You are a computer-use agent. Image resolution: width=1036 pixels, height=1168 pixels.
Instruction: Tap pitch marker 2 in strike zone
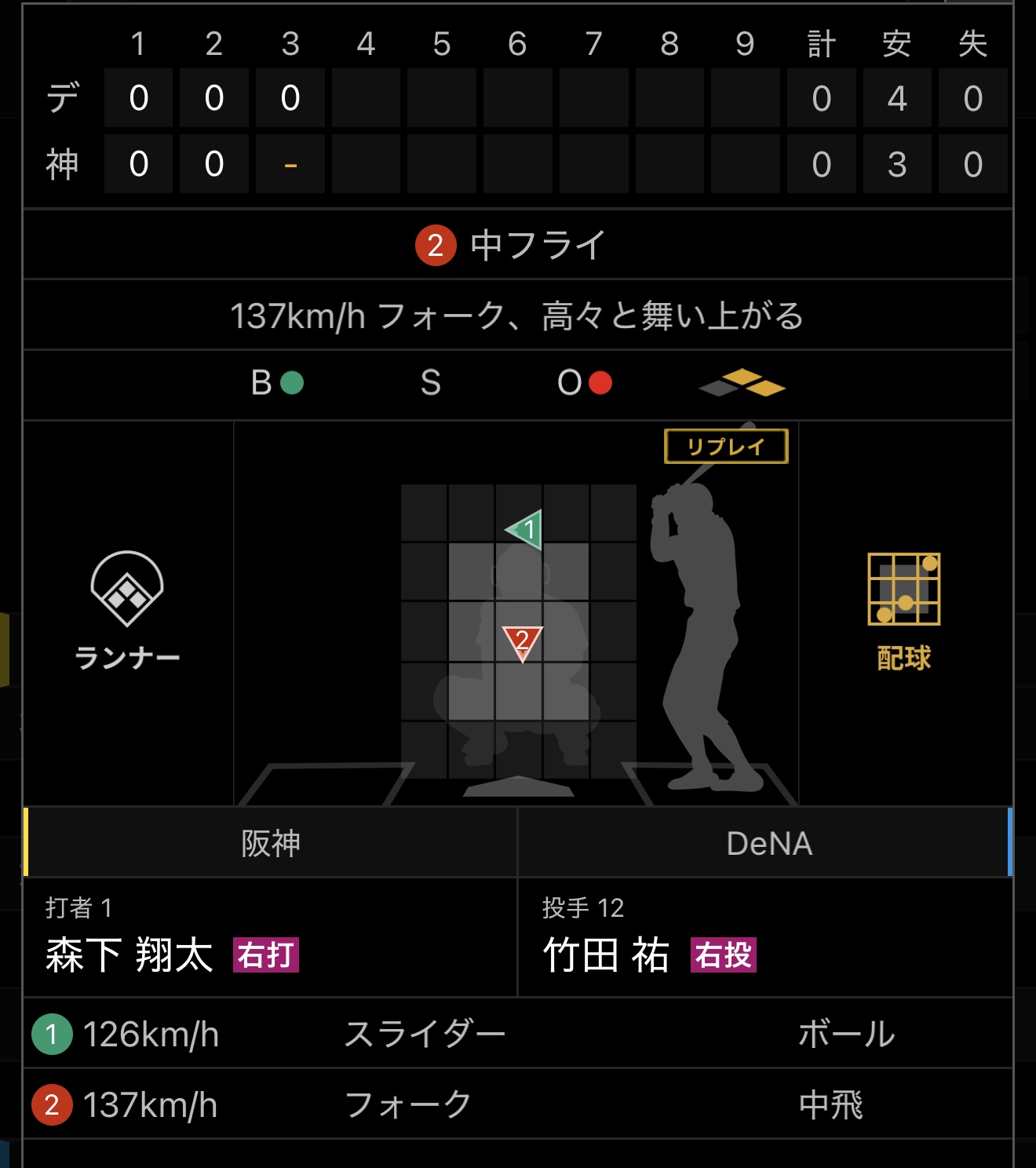[523, 643]
